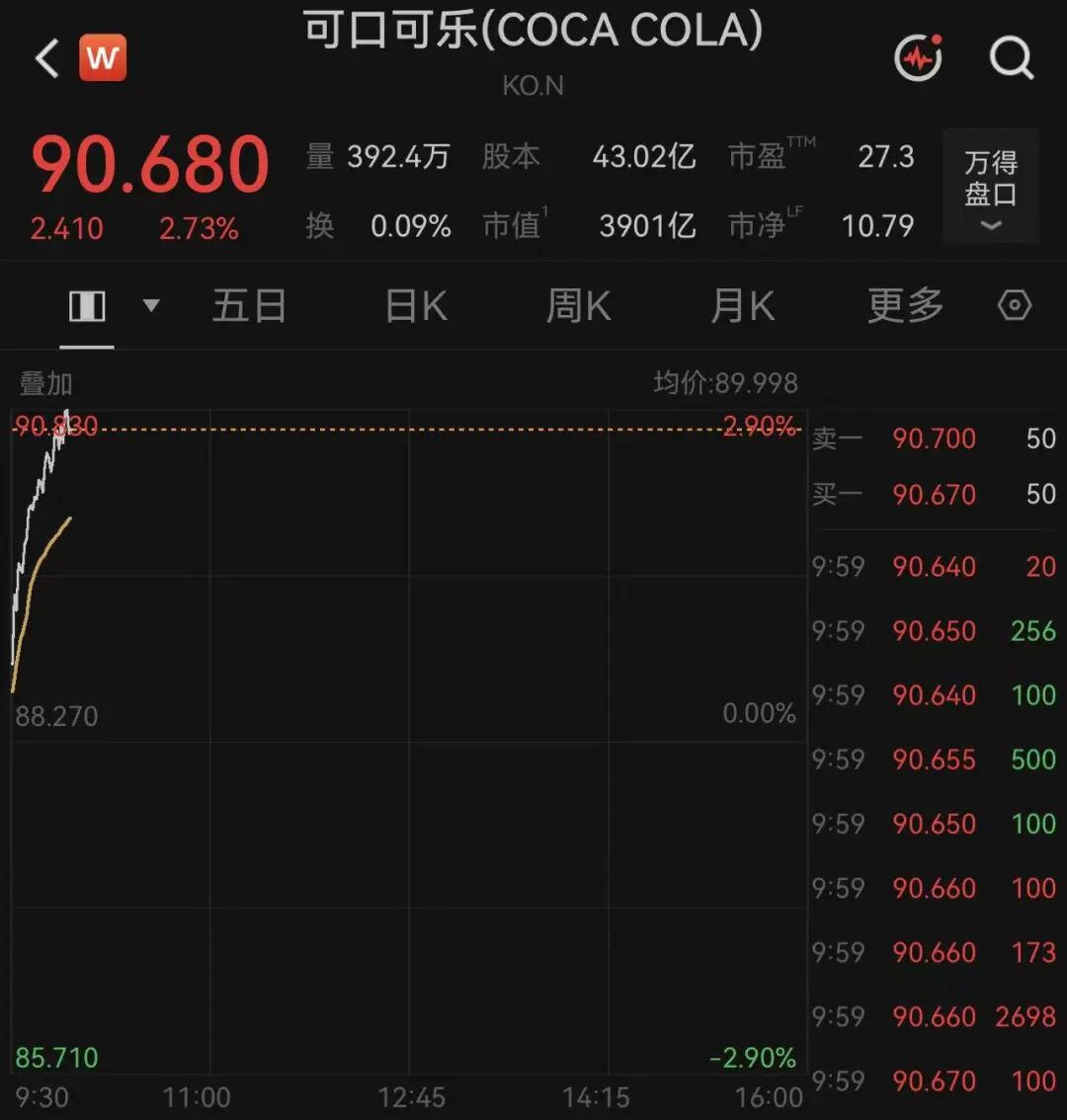Tap the orange W logo button
The width and height of the screenshot is (1067, 1120).
(x=103, y=57)
